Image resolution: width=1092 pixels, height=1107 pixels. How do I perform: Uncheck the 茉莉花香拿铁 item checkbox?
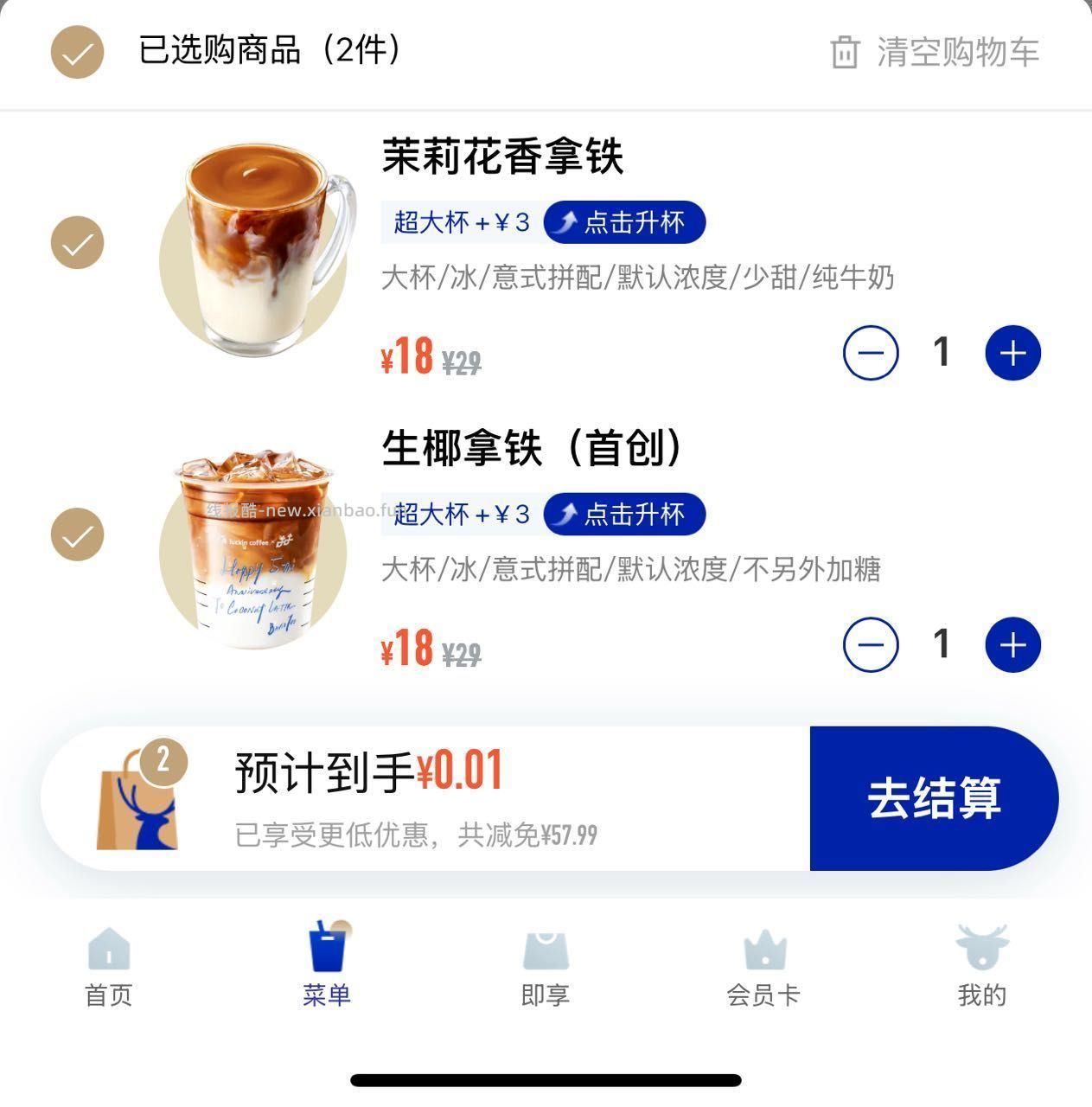coord(78,242)
